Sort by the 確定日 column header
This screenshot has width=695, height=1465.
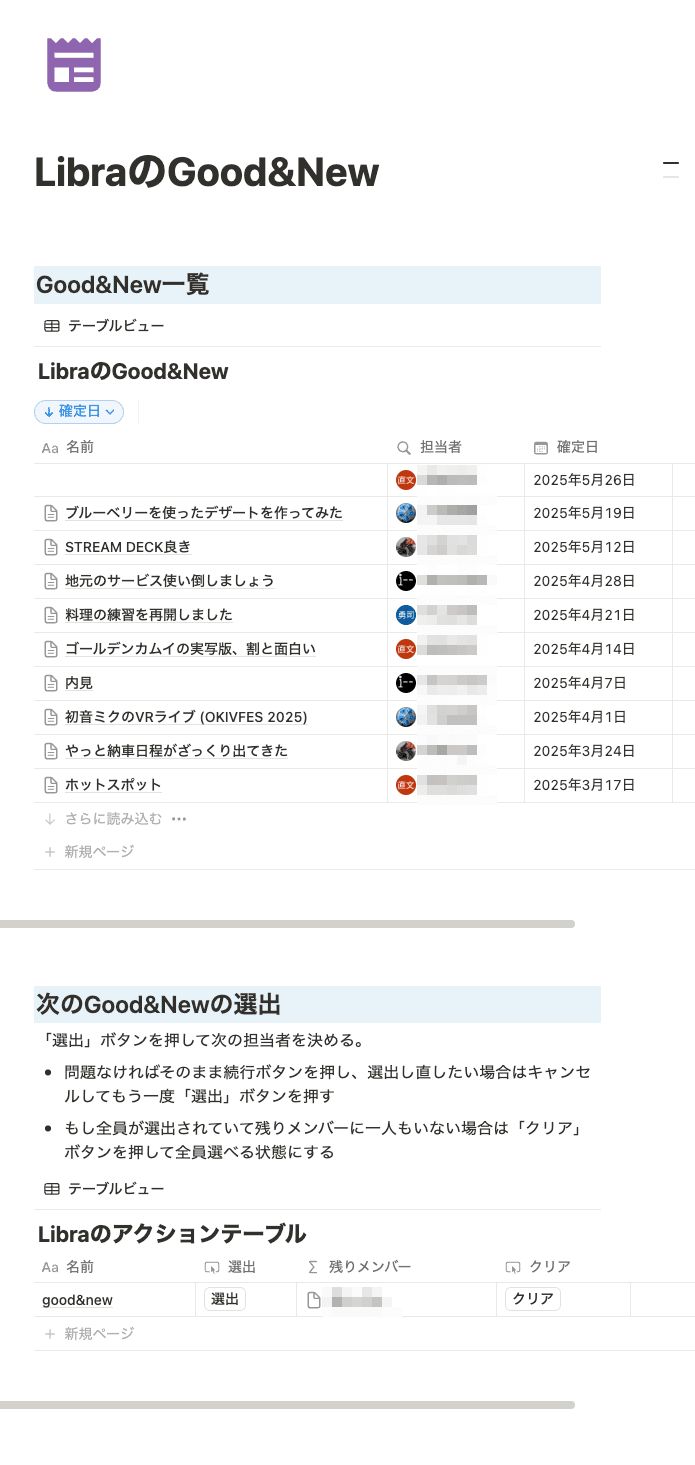[x=577, y=447]
